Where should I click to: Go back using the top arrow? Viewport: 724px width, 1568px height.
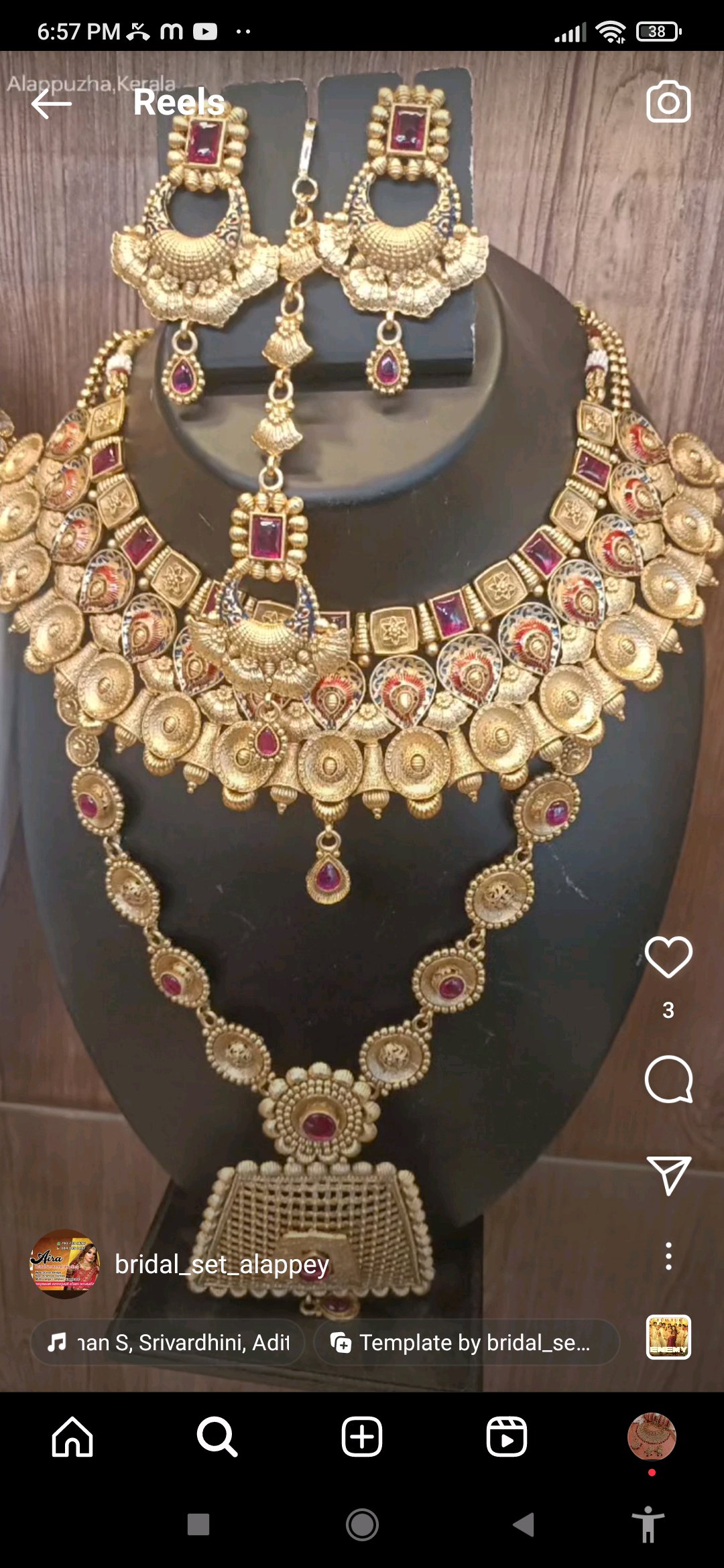click(x=51, y=104)
